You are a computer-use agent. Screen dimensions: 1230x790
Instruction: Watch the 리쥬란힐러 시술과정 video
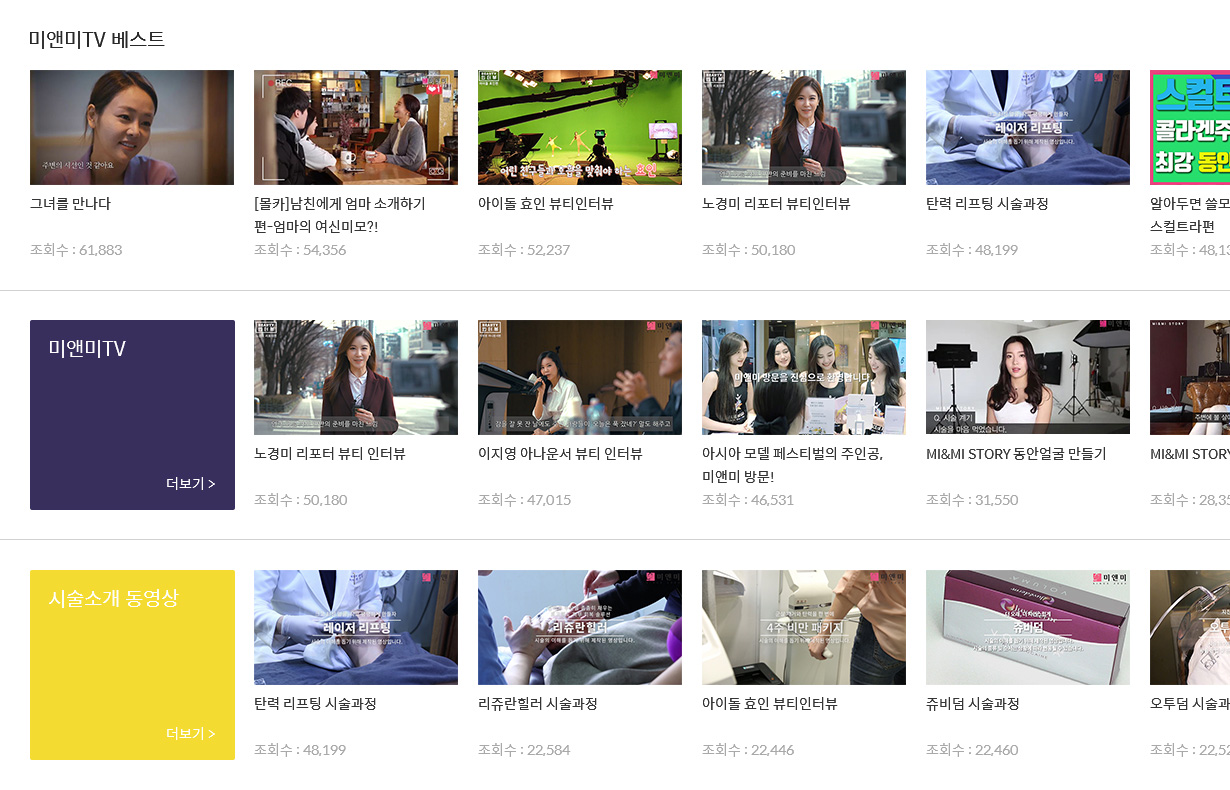(580, 627)
